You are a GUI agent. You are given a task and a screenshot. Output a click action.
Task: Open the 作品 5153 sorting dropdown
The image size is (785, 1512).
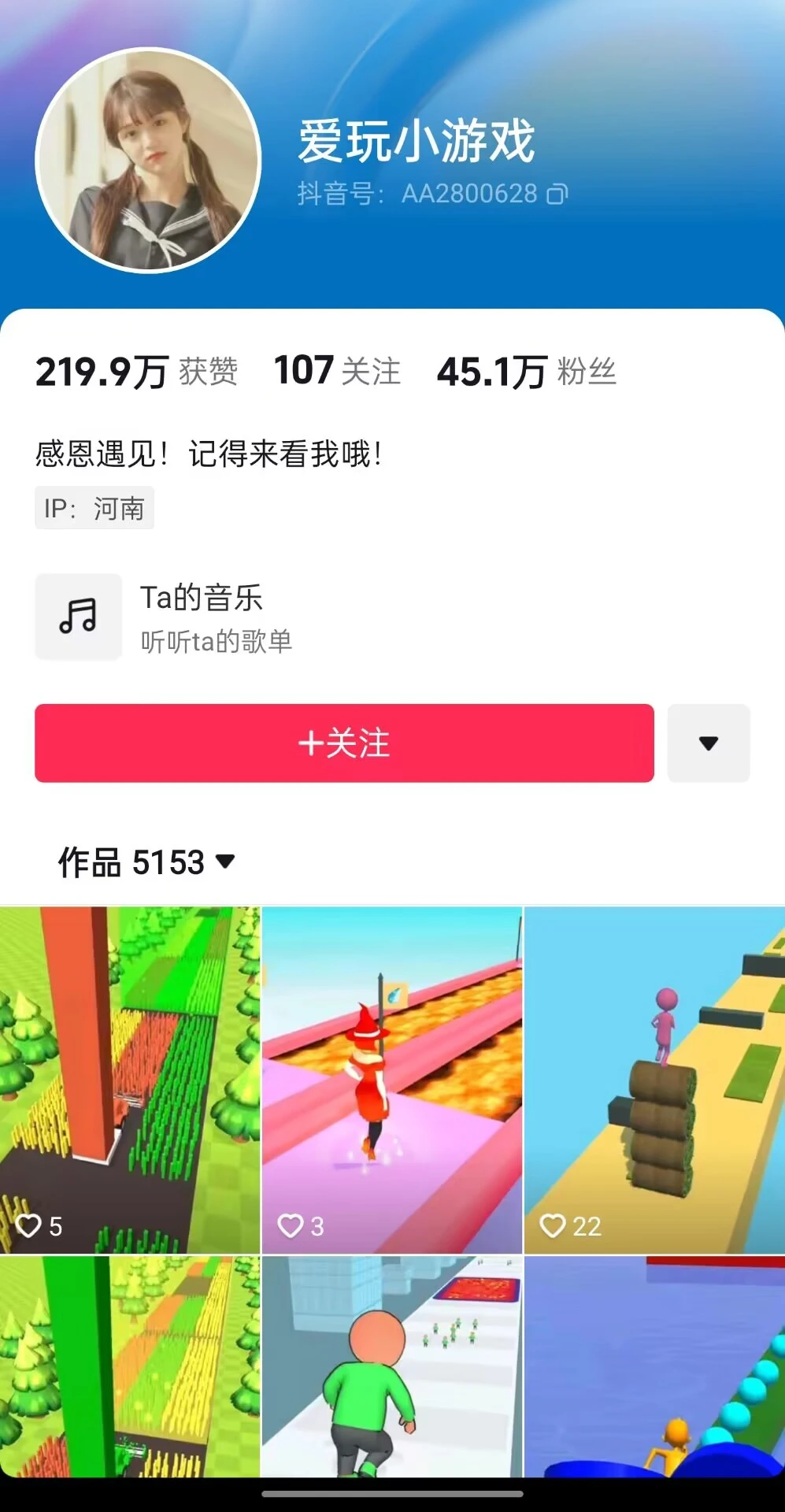[146, 862]
